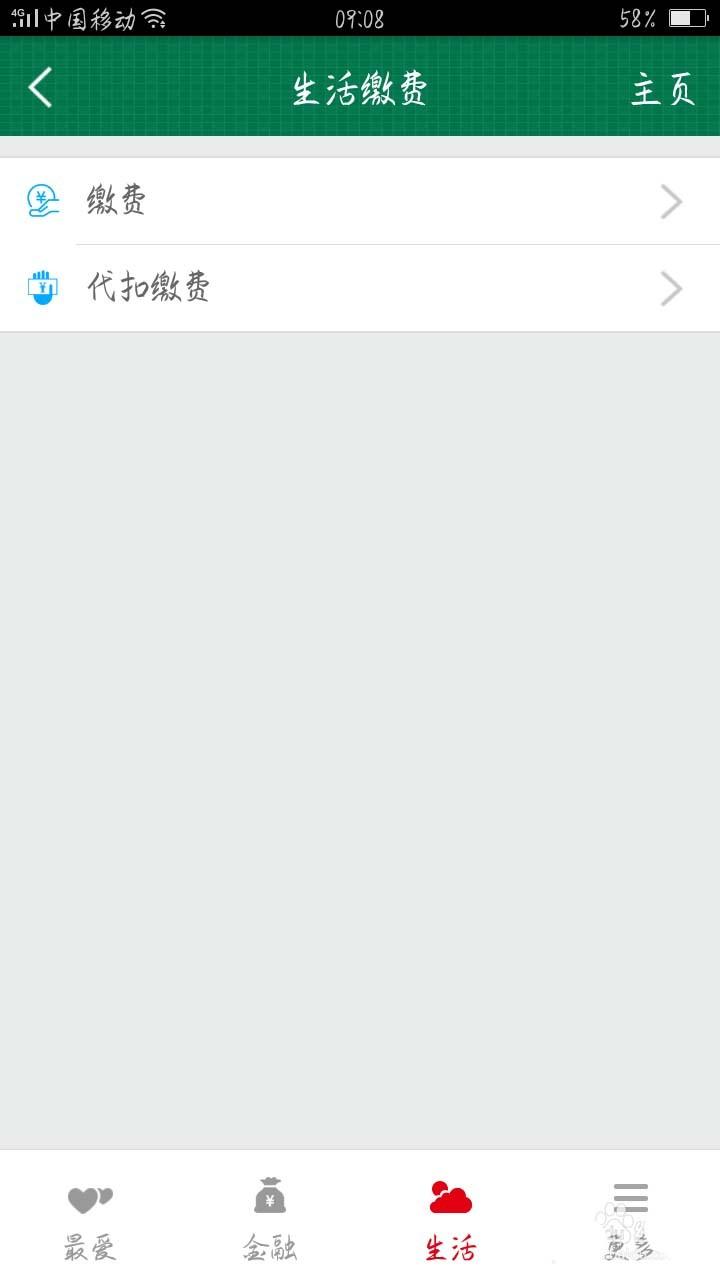Open 缴费 via its right chevron

[671, 200]
